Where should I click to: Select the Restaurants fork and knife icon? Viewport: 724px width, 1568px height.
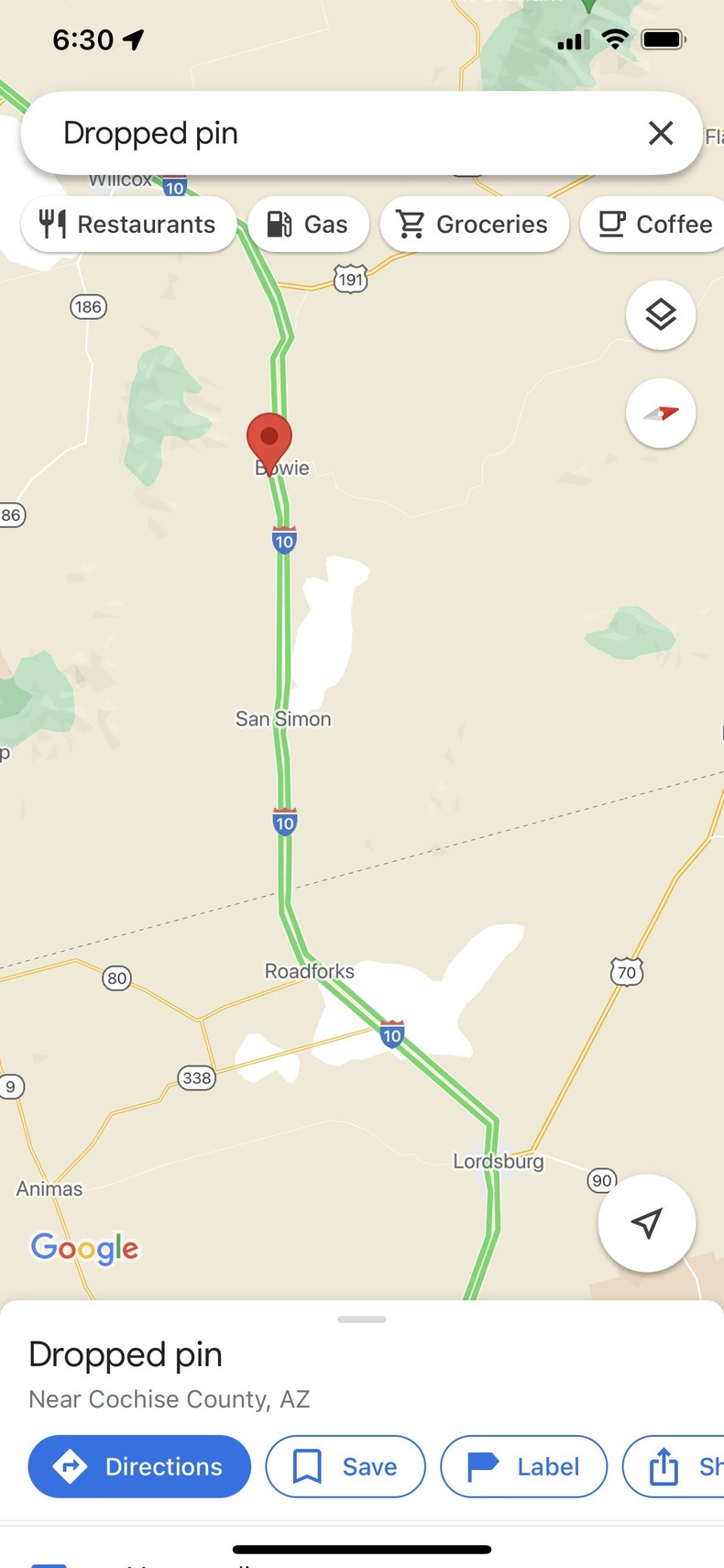54,224
